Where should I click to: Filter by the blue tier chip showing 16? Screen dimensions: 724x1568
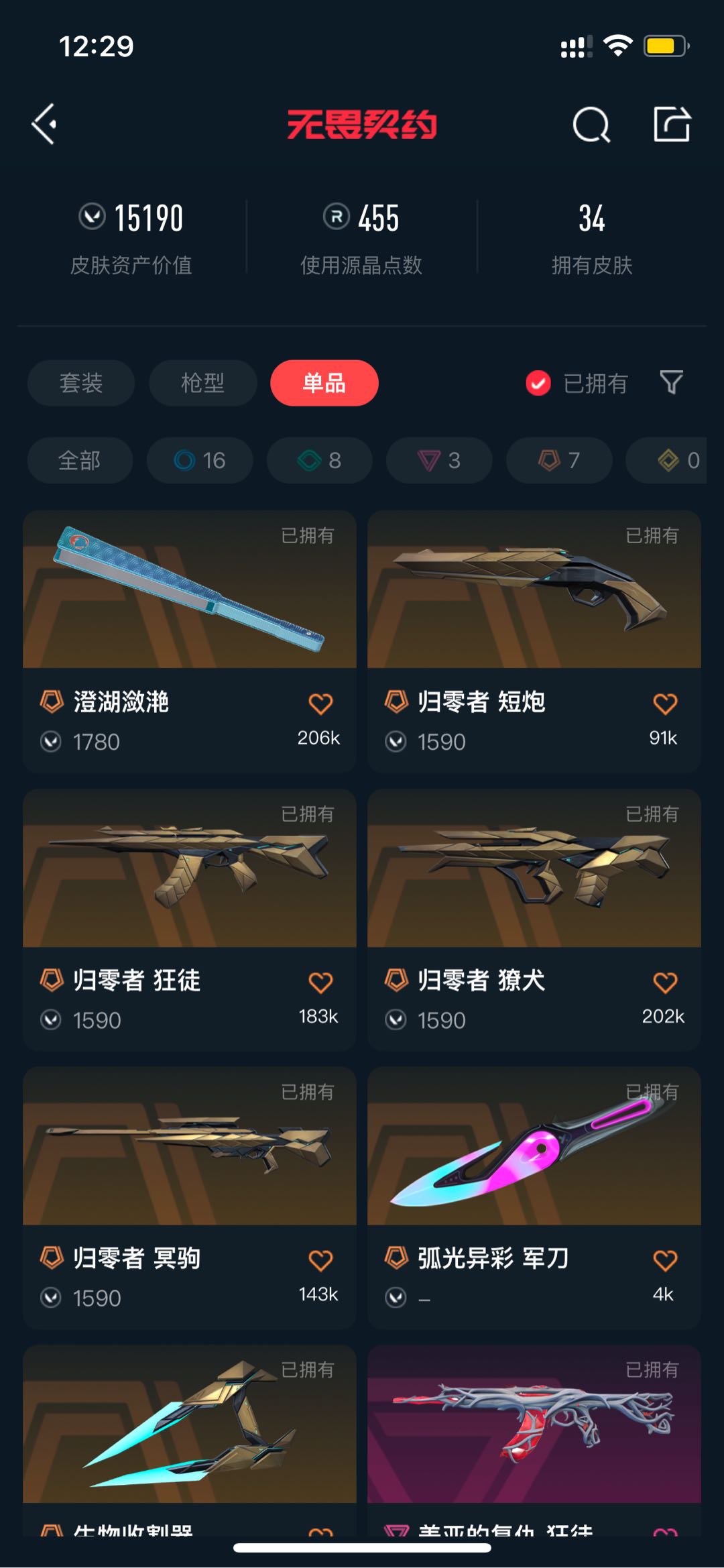click(x=200, y=460)
